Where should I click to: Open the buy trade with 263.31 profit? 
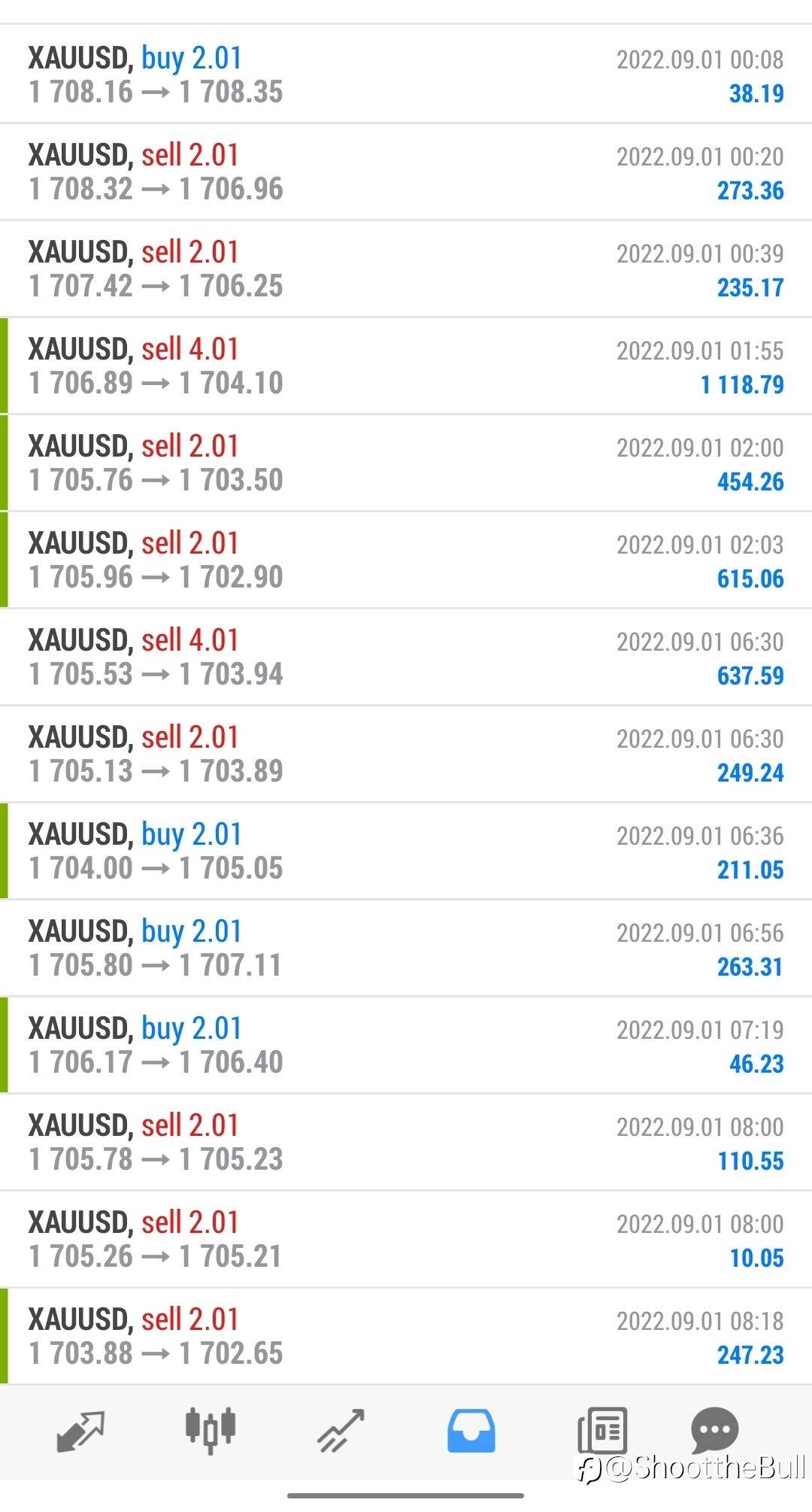[406, 948]
